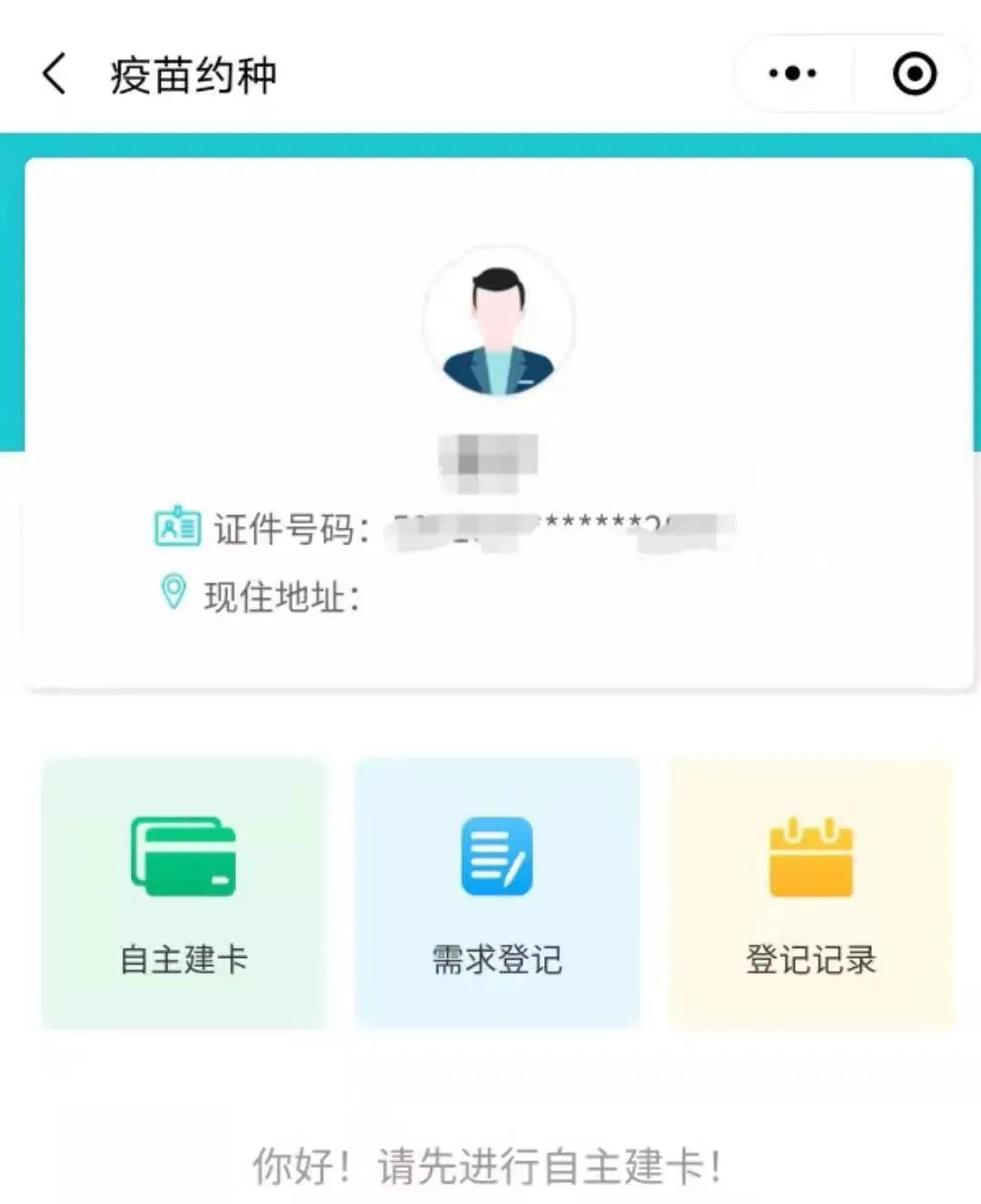Open 自主建卡 card
Viewport: 981px width, 1204px height.
pyautogui.click(x=183, y=893)
